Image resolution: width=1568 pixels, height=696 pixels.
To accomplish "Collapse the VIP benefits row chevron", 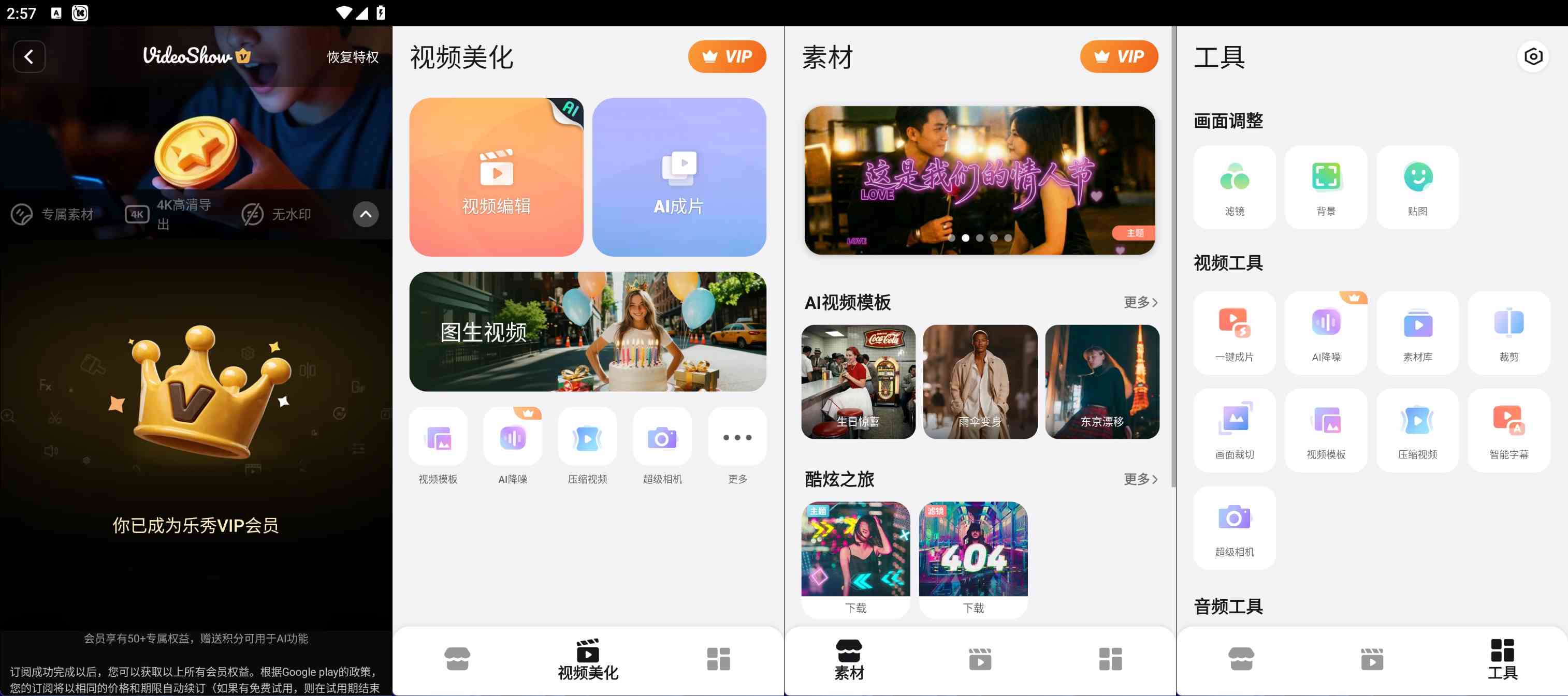I will click(365, 214).
